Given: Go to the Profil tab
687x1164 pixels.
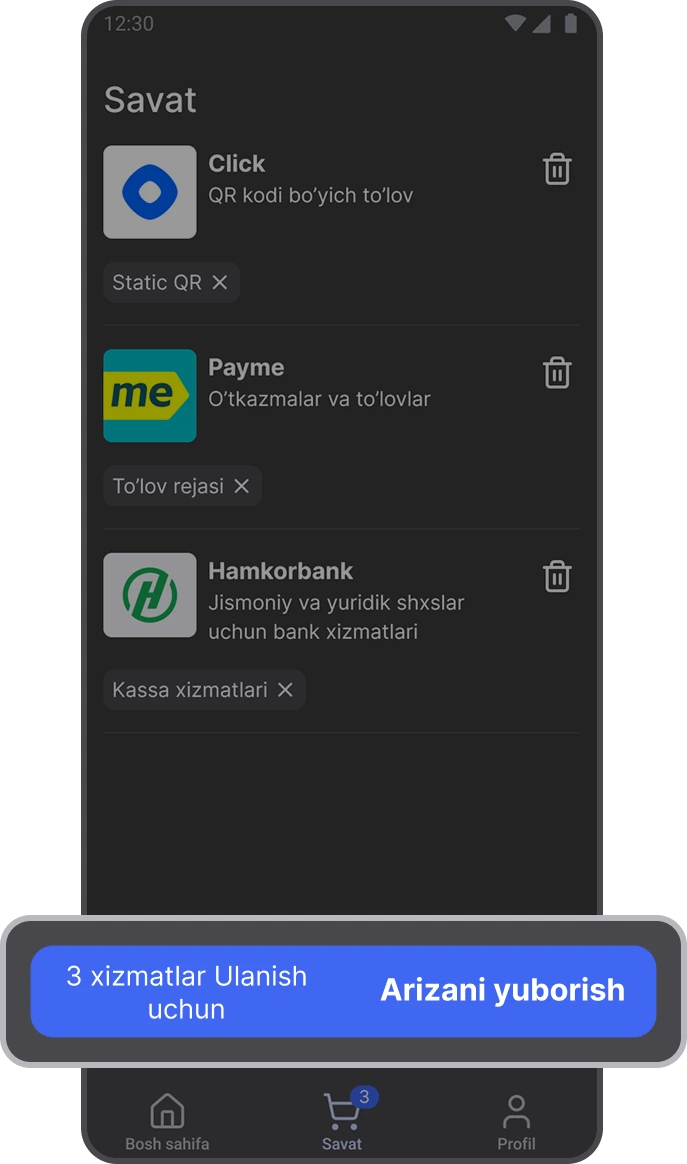Looking at the screenshot, I should [x=516, y=1122].
